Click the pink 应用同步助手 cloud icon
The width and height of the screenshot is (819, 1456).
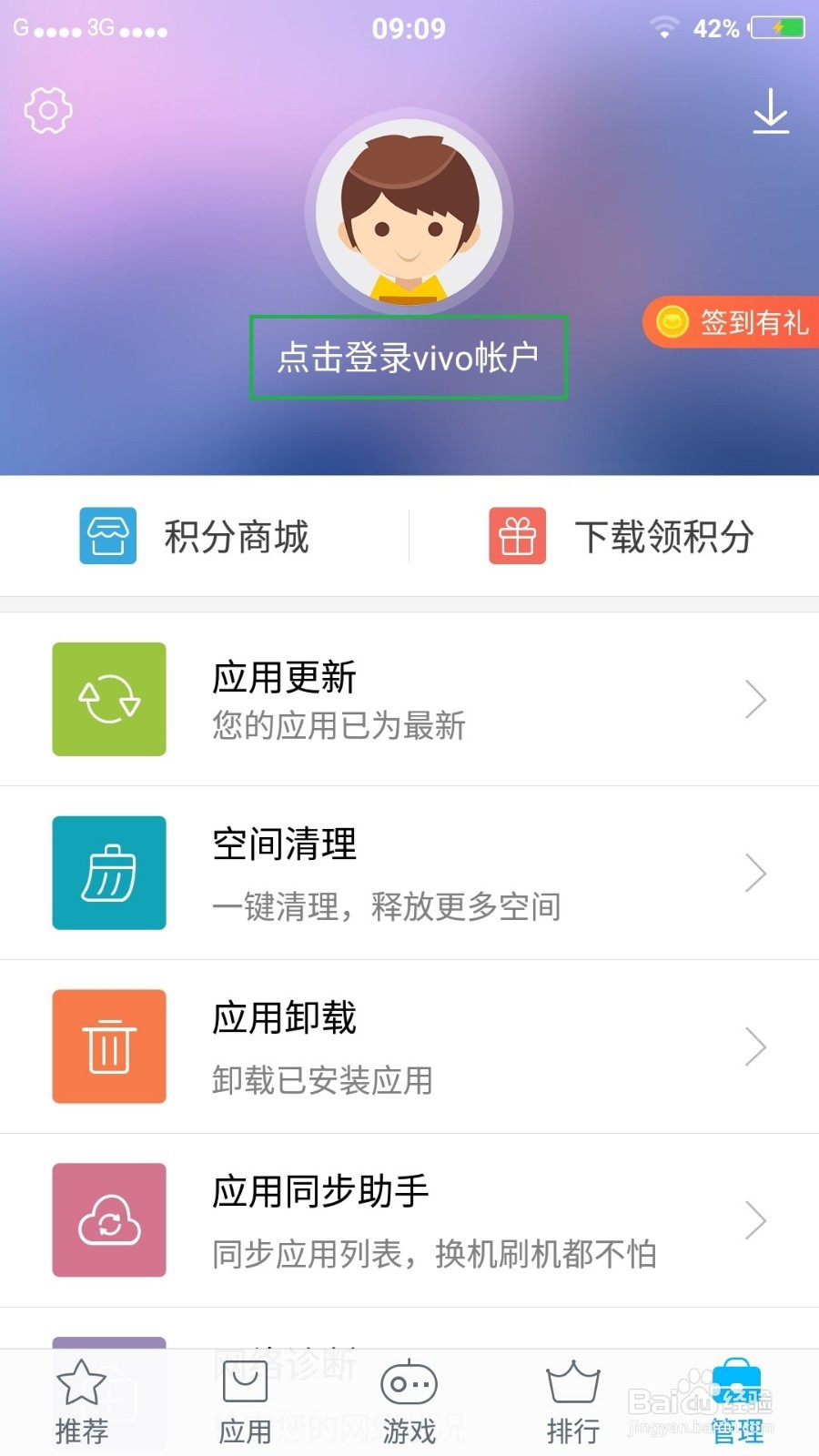tap(109, 1220)
